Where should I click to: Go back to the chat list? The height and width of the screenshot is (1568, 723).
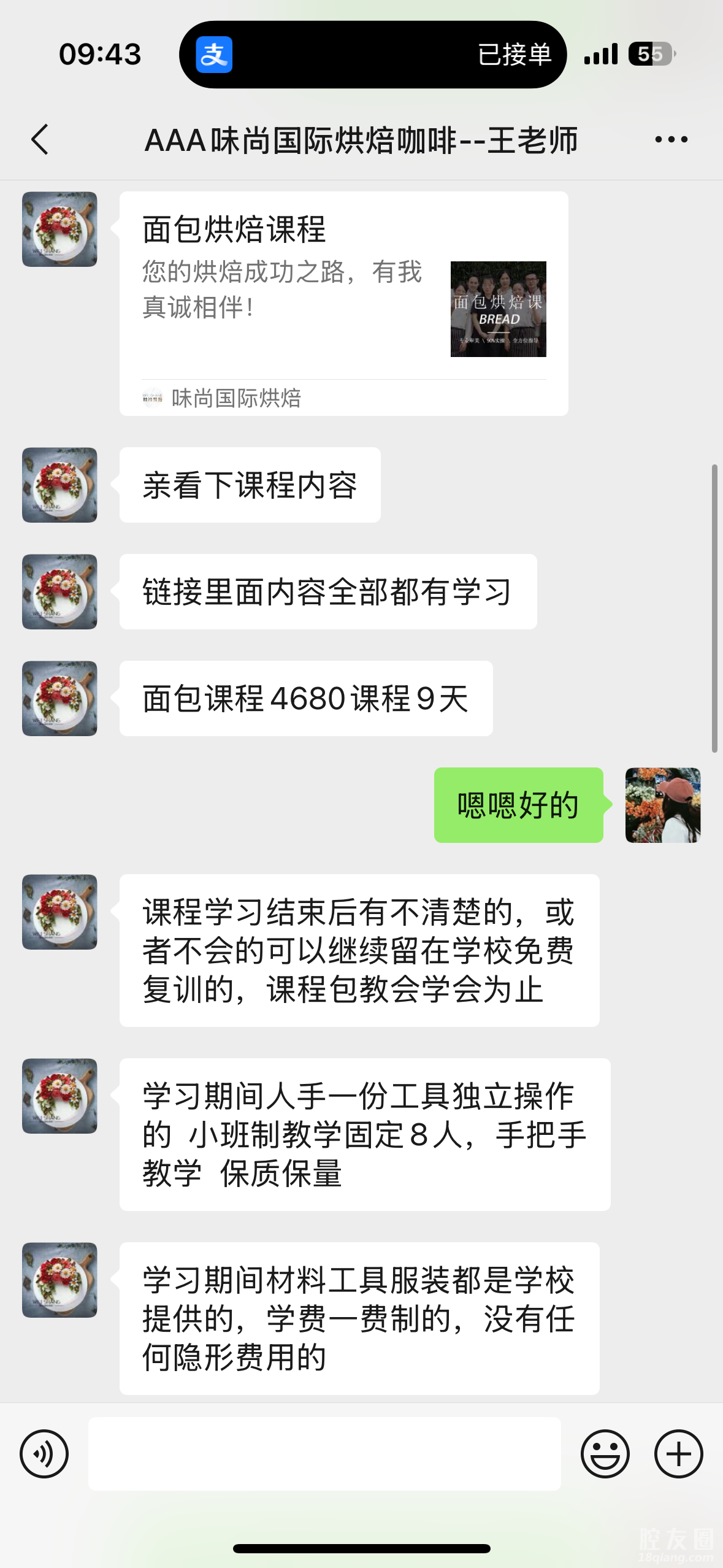[40, 140]
